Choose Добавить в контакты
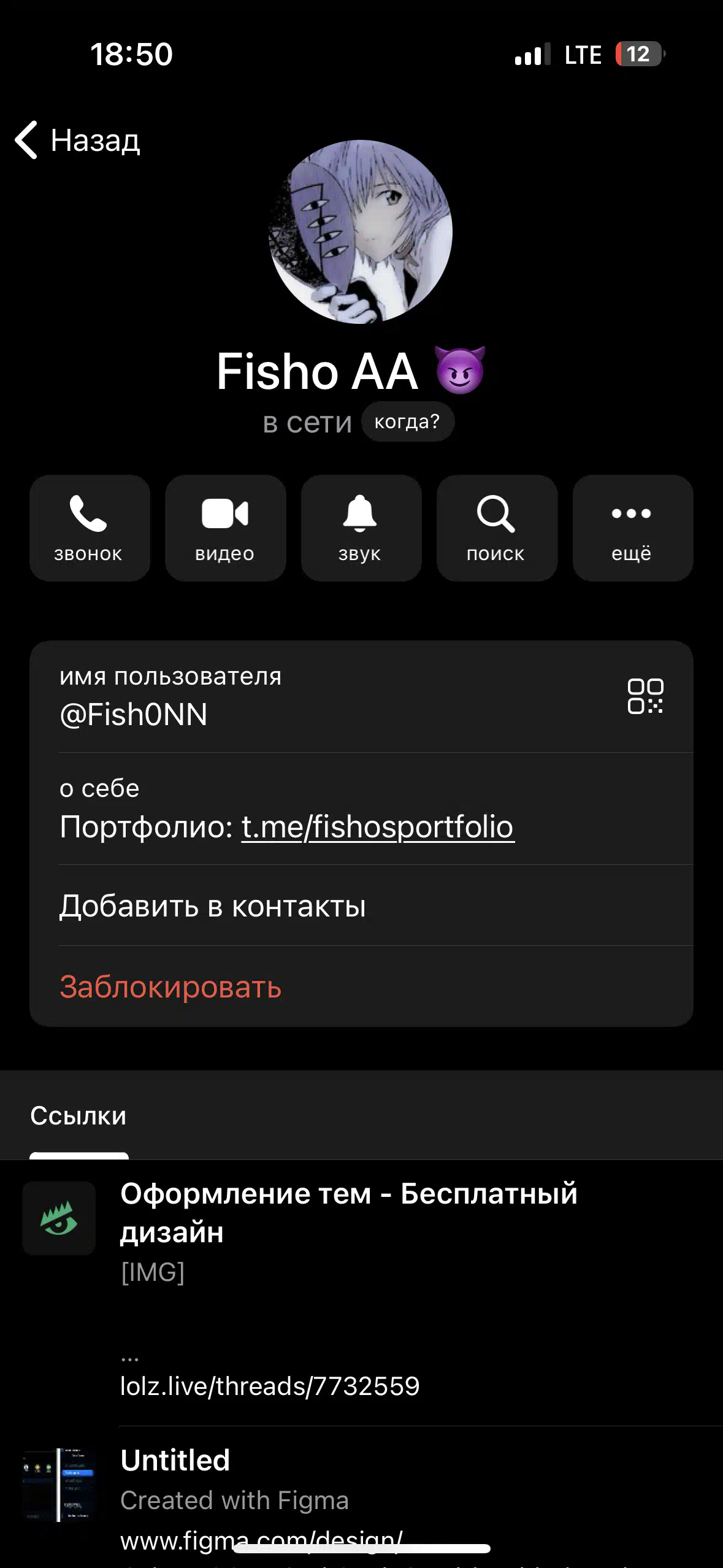 coord(361,905)
